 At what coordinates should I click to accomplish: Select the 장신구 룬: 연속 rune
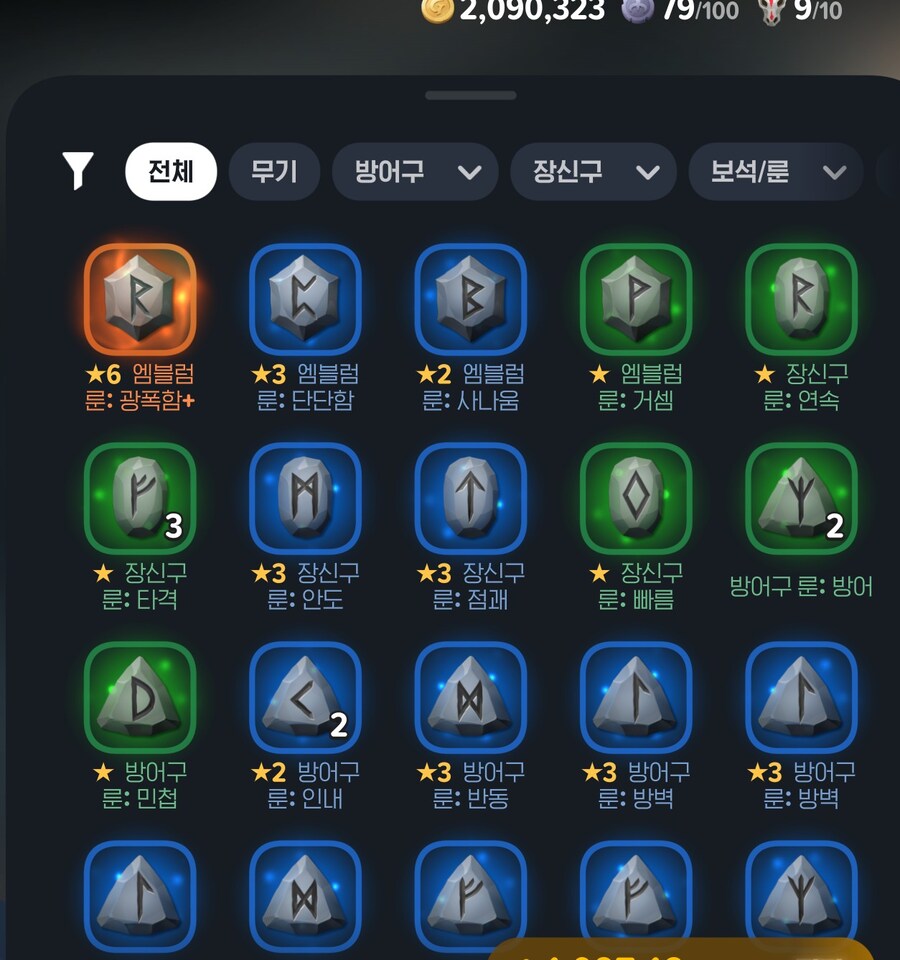pos(801,299)
